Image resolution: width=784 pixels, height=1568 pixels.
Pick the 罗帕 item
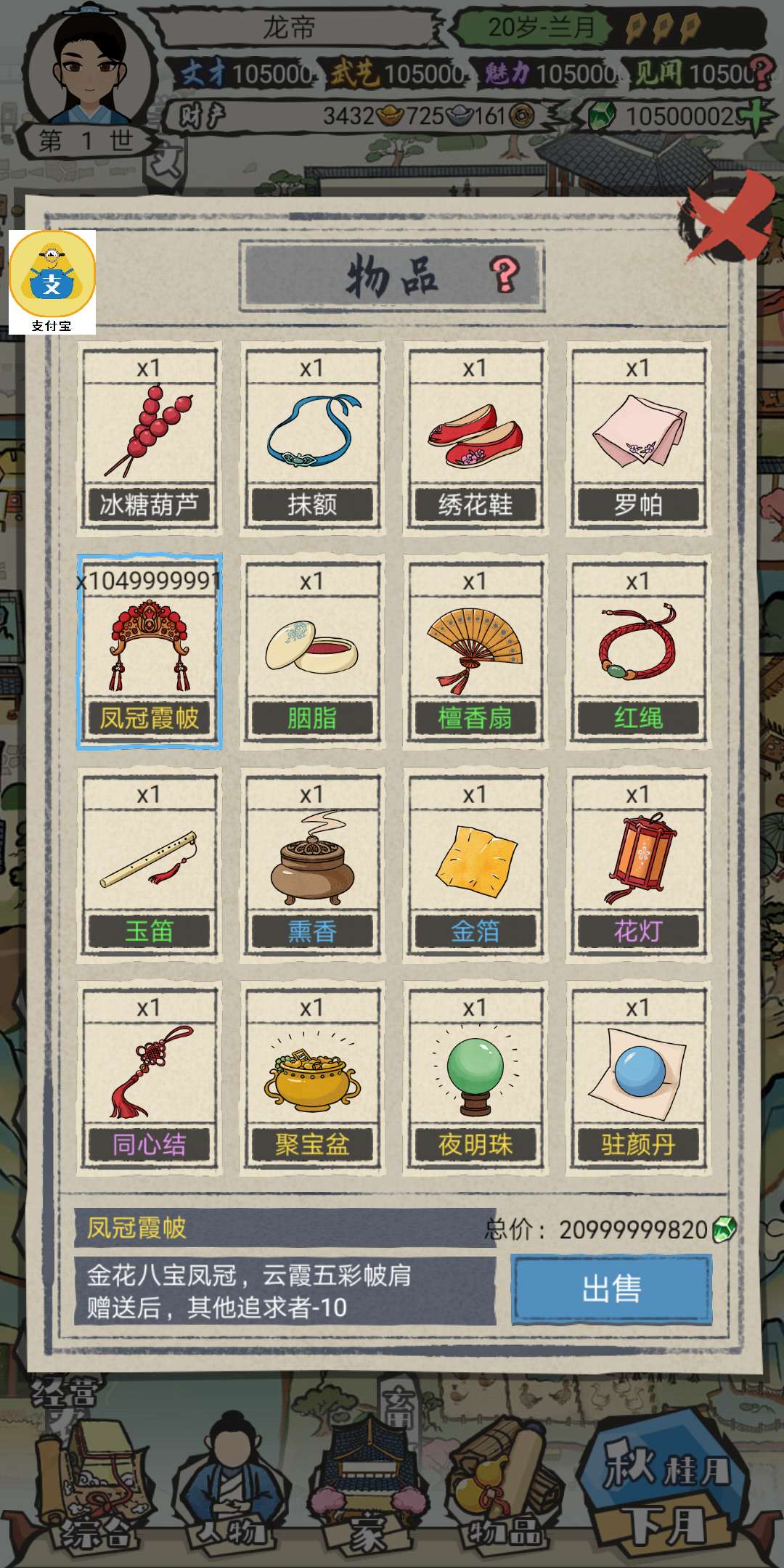(x=638, y=438)
